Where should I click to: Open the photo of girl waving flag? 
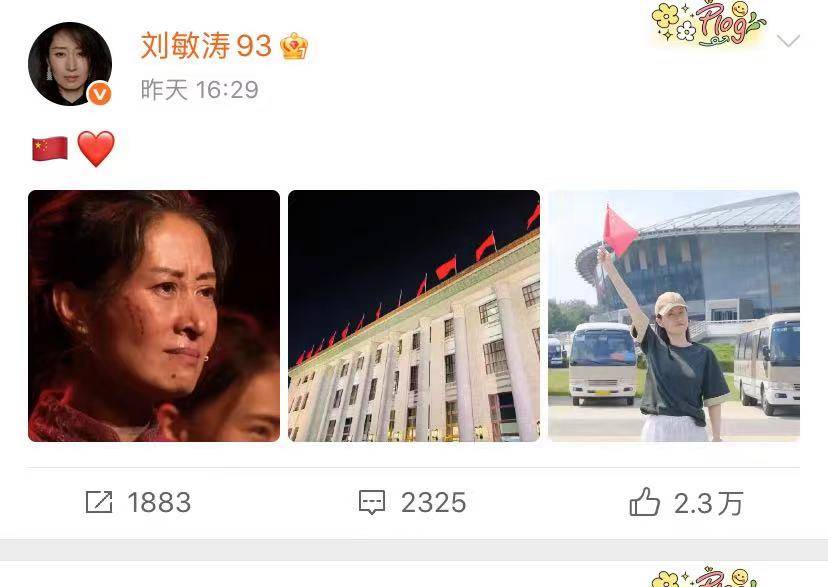click(x=674, y=316)
